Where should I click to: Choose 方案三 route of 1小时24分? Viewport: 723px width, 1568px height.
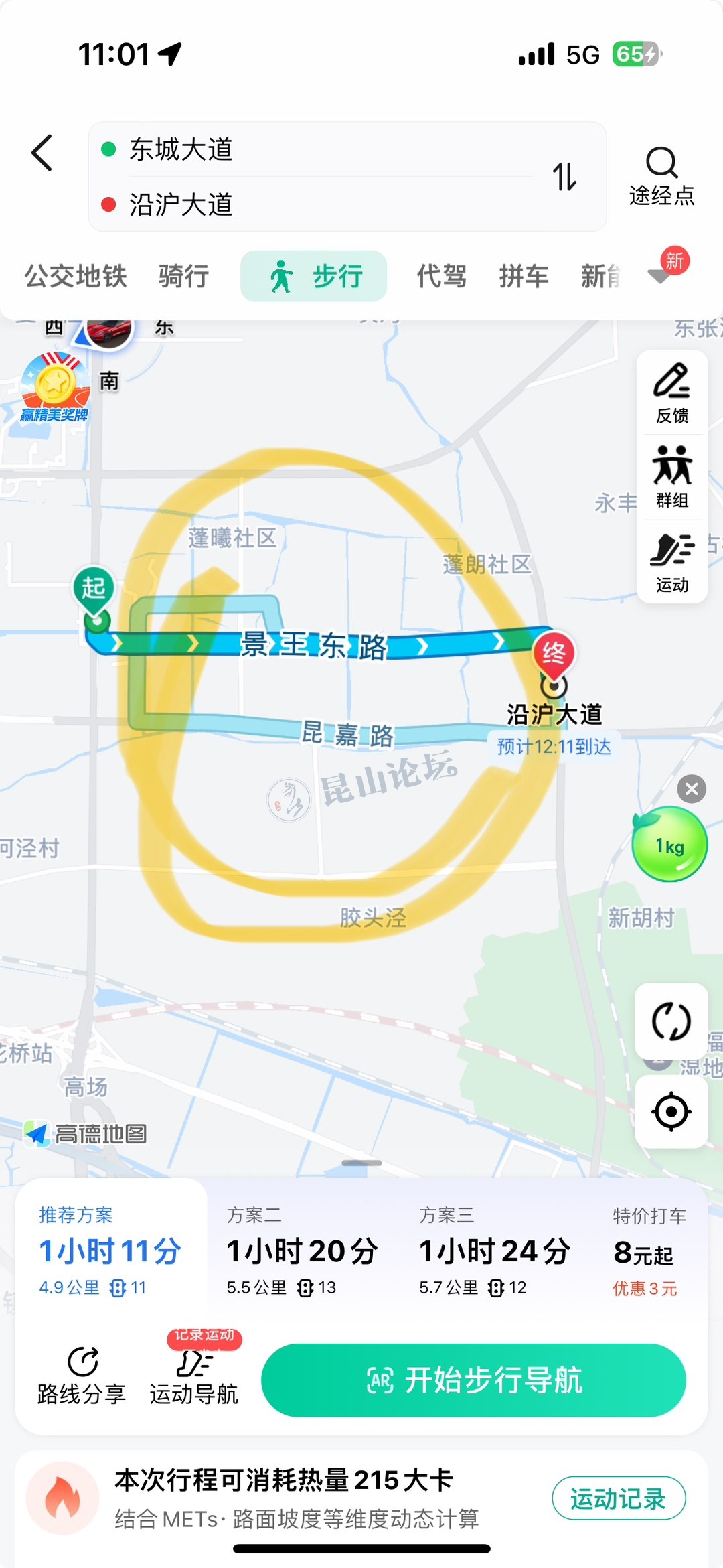pyautogui.click(x=494, y=1251)
